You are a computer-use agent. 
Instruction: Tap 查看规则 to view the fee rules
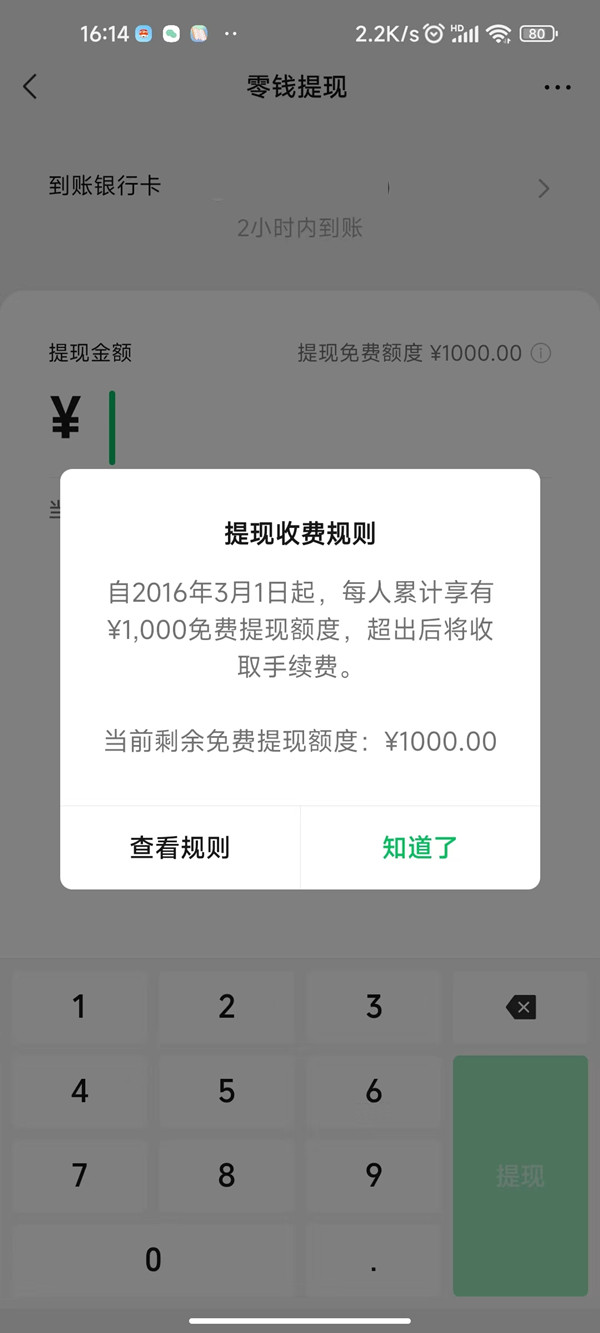[180, 847]
